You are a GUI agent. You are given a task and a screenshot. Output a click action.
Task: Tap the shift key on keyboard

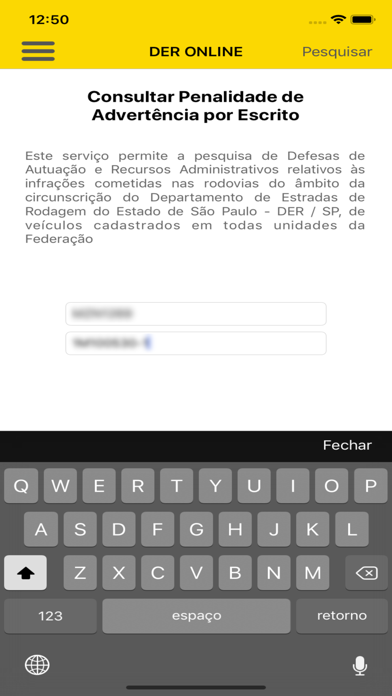pyautogui.click(x=25, y=573)
